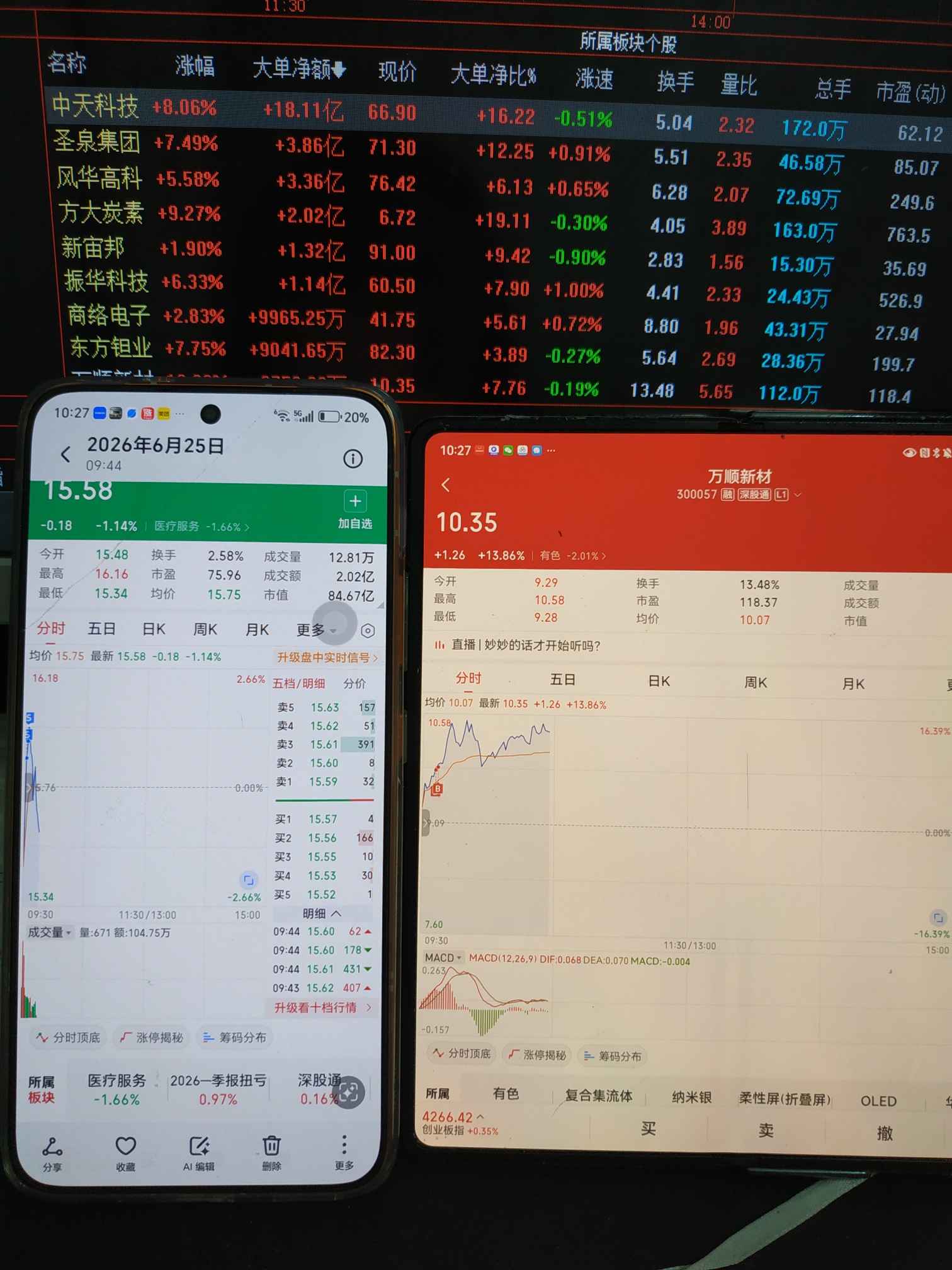Go back from the 2026年6月25日 photo view
952x1270 pixels.
coord(65,454)
